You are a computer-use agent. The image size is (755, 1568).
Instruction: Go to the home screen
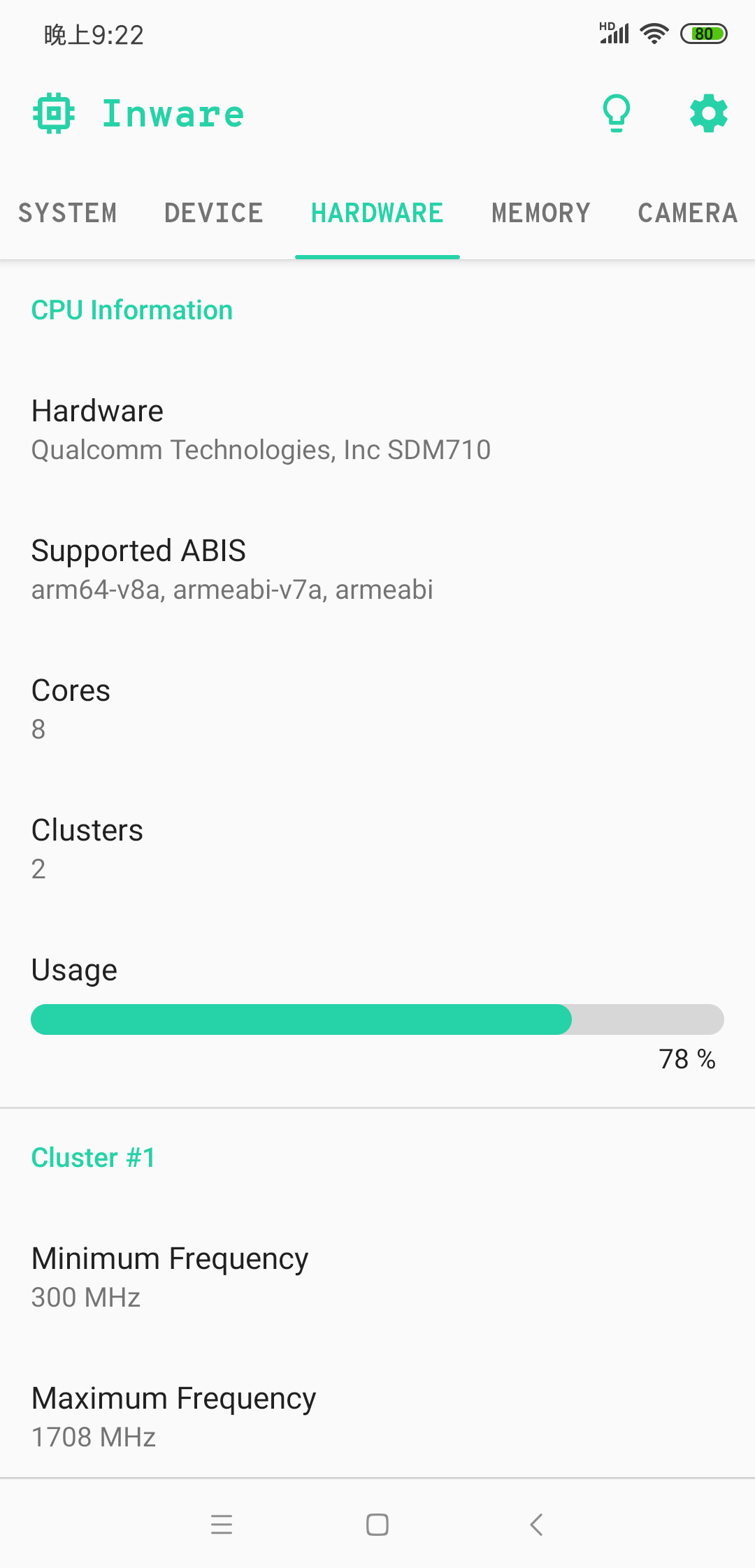coord(377,1524)
